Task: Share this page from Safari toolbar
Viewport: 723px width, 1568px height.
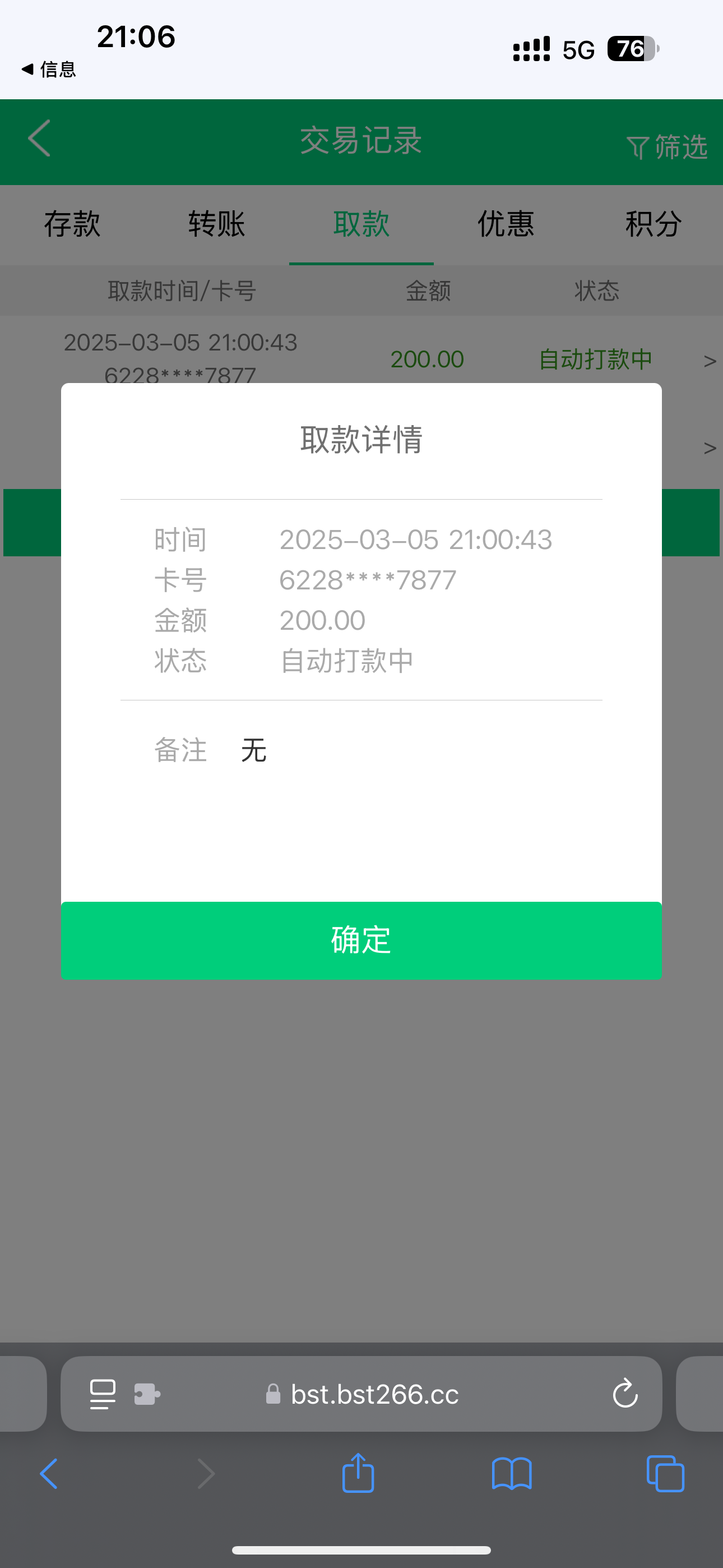Action: pos(358,1474)
